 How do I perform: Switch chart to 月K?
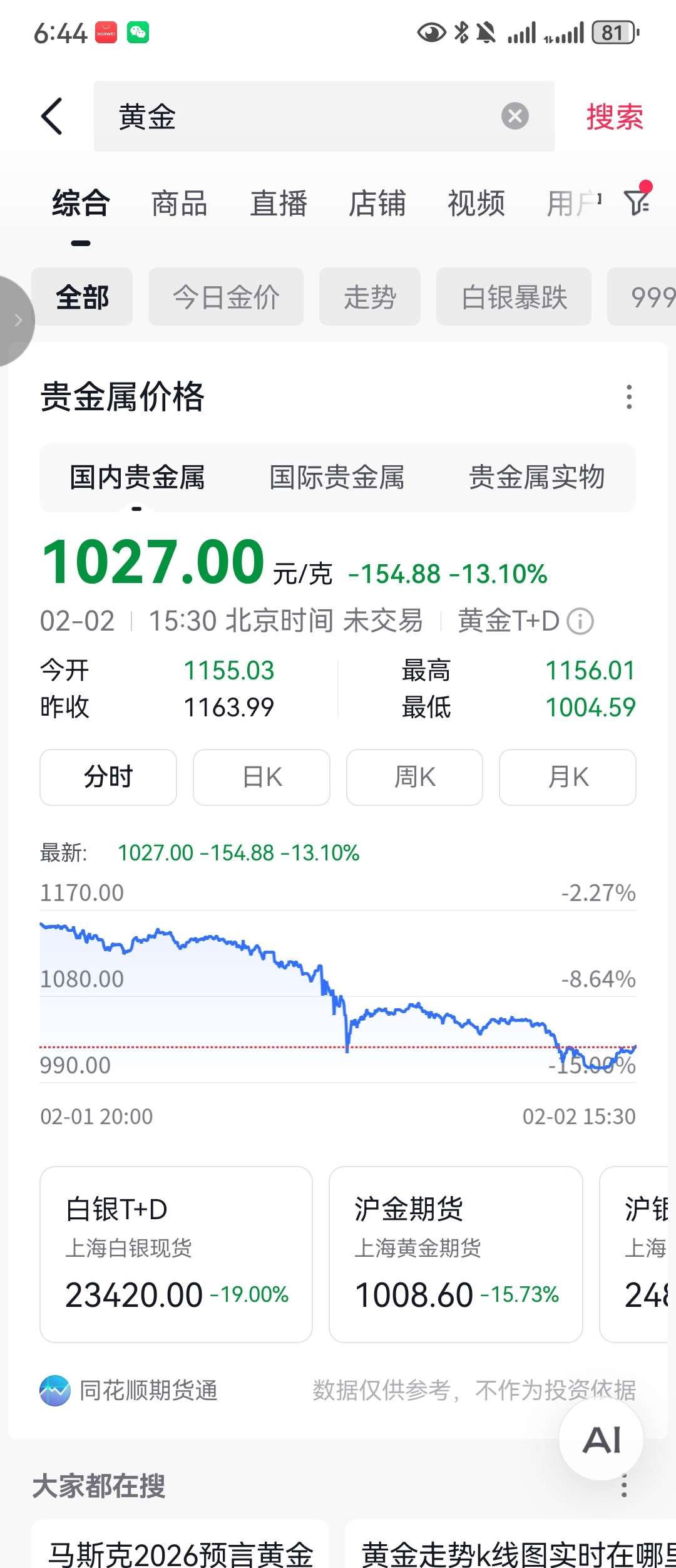[x=567, y=777]
